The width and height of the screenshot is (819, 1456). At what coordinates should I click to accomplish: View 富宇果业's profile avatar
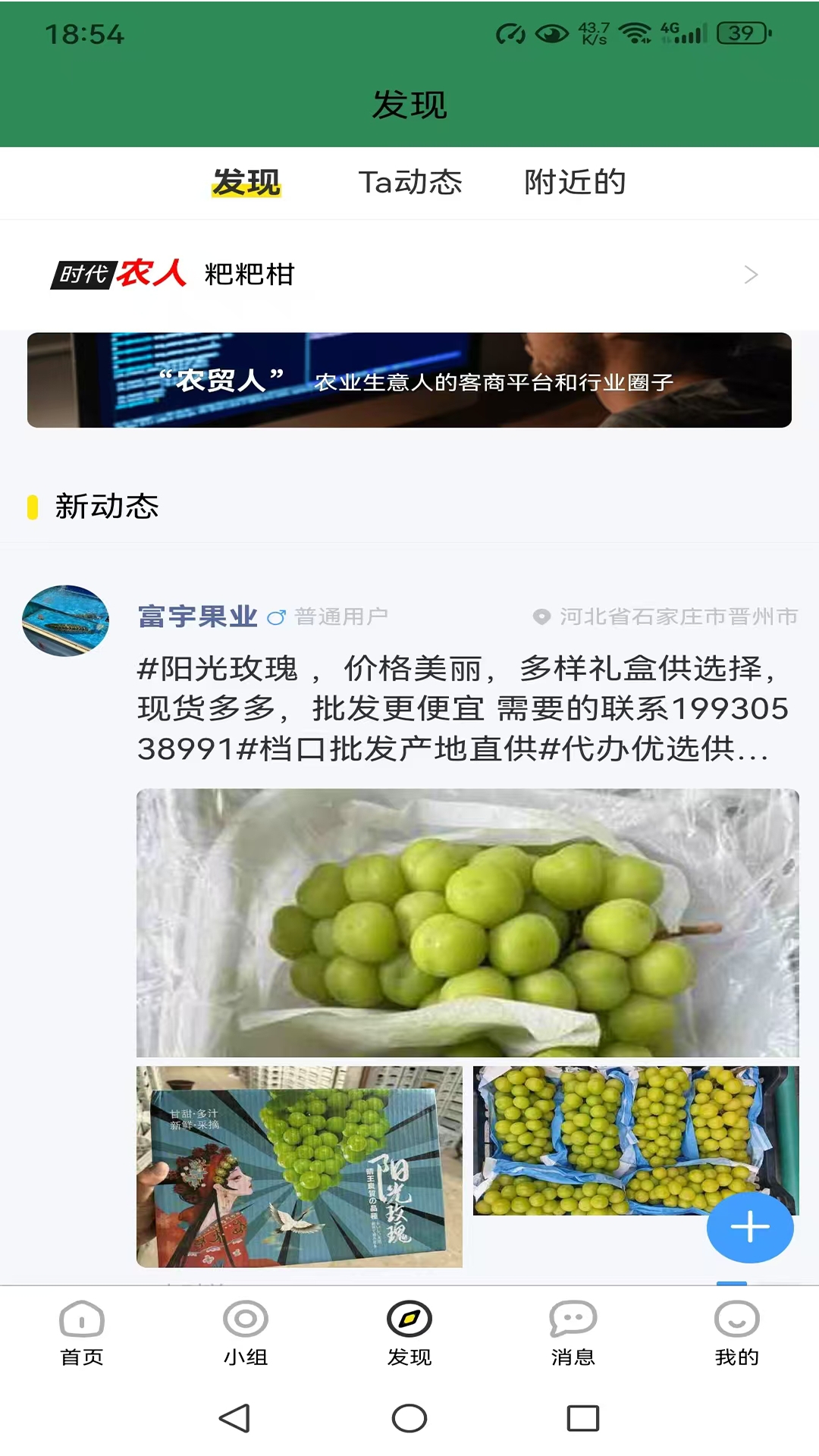pyautogui.click(x=65, y=620)
